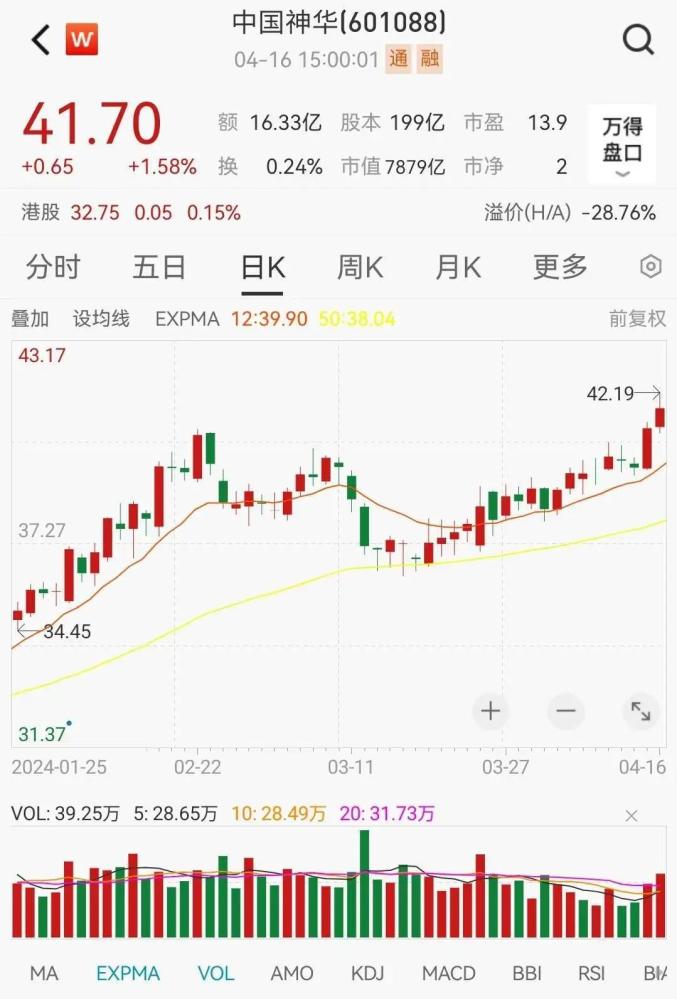Go back using the top arrow
This screenshot has width=677, height=999.
pos(40,40)
